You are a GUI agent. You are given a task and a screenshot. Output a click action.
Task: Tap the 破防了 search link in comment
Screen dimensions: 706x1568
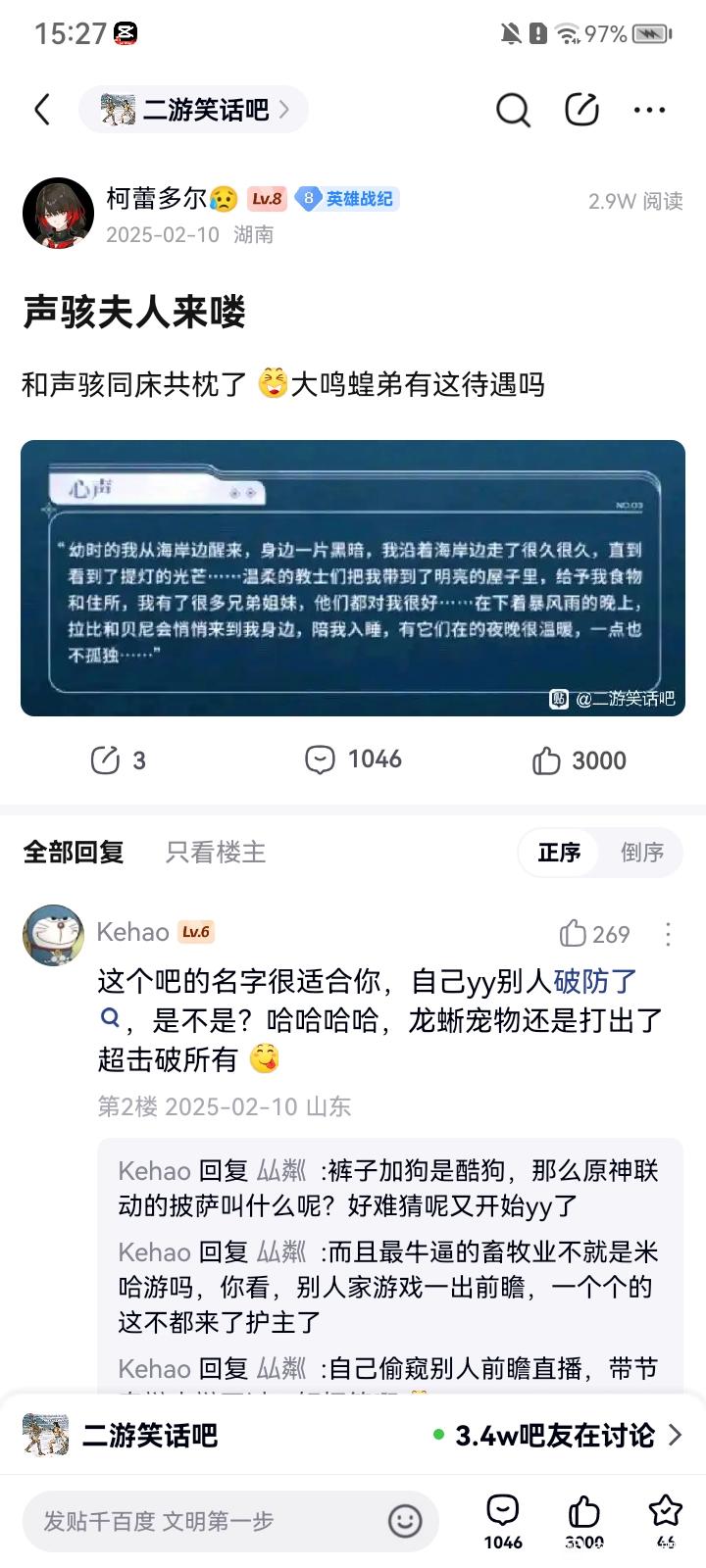tap(595, 981)
